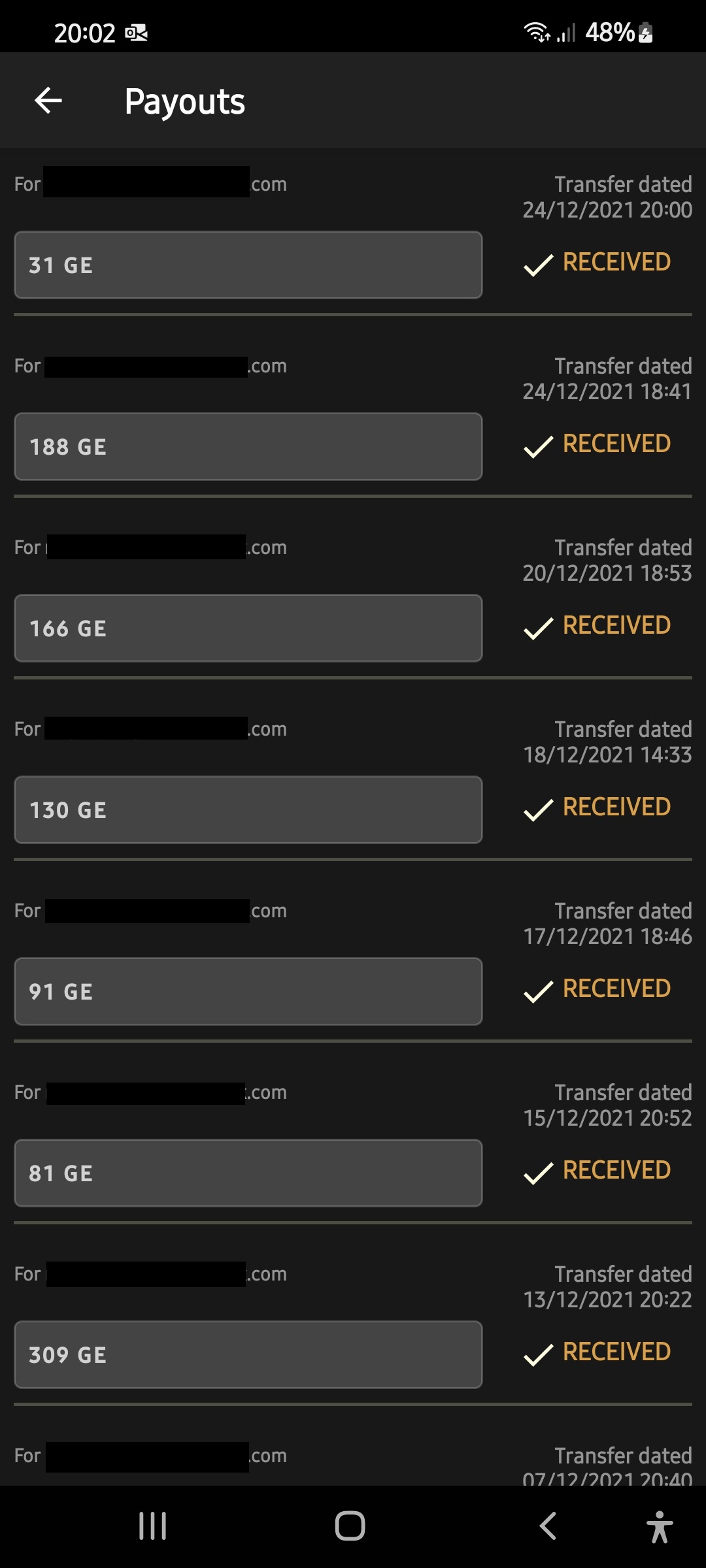
Task: Tap the system back button
Action: point(548,1526)
